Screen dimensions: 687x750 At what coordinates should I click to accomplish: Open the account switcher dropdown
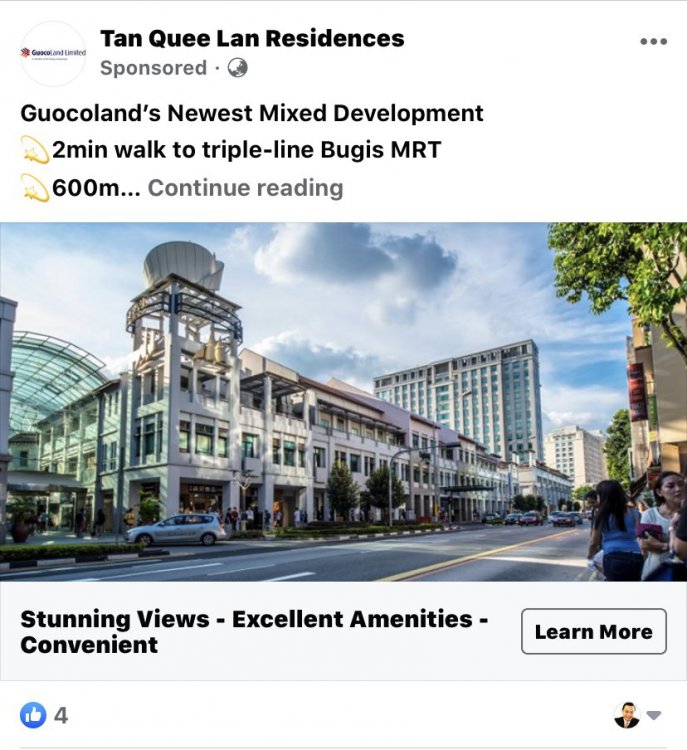coord(653,715)
